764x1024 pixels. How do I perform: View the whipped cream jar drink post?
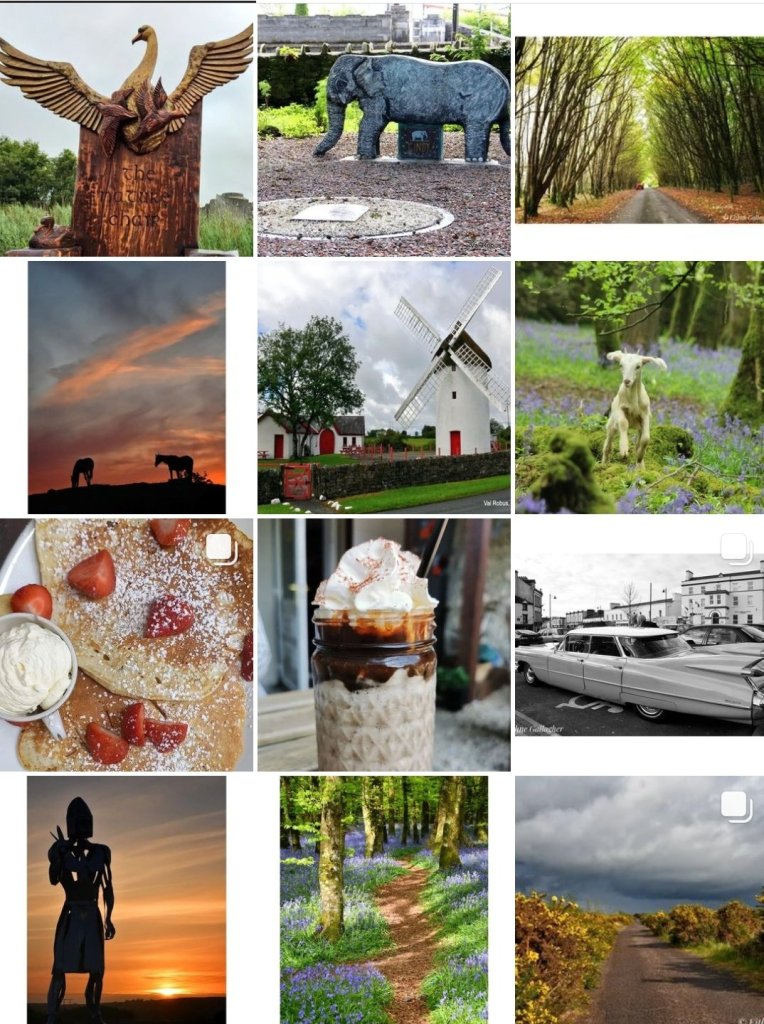384,645
